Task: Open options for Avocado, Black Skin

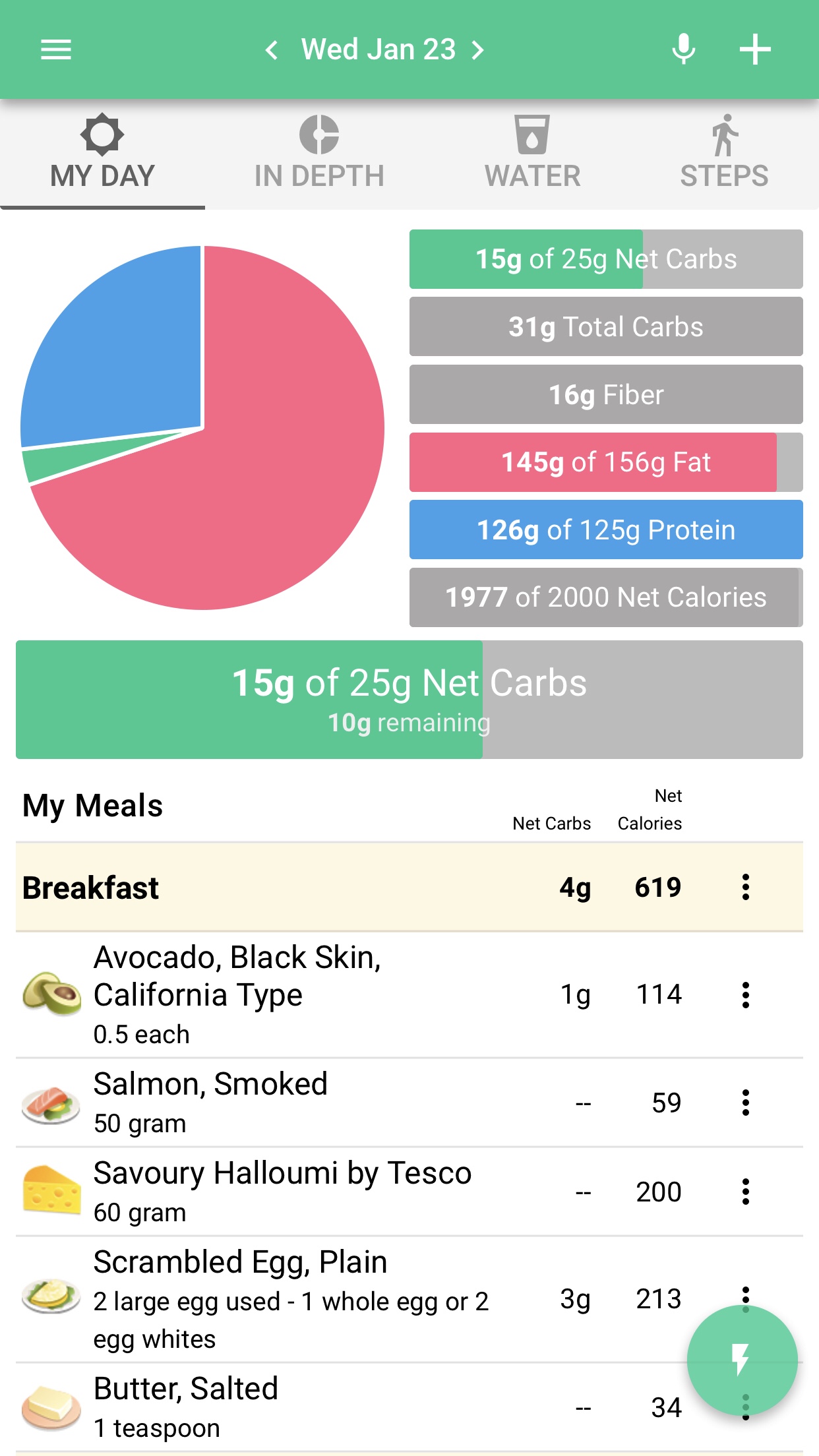Action: 746,995
